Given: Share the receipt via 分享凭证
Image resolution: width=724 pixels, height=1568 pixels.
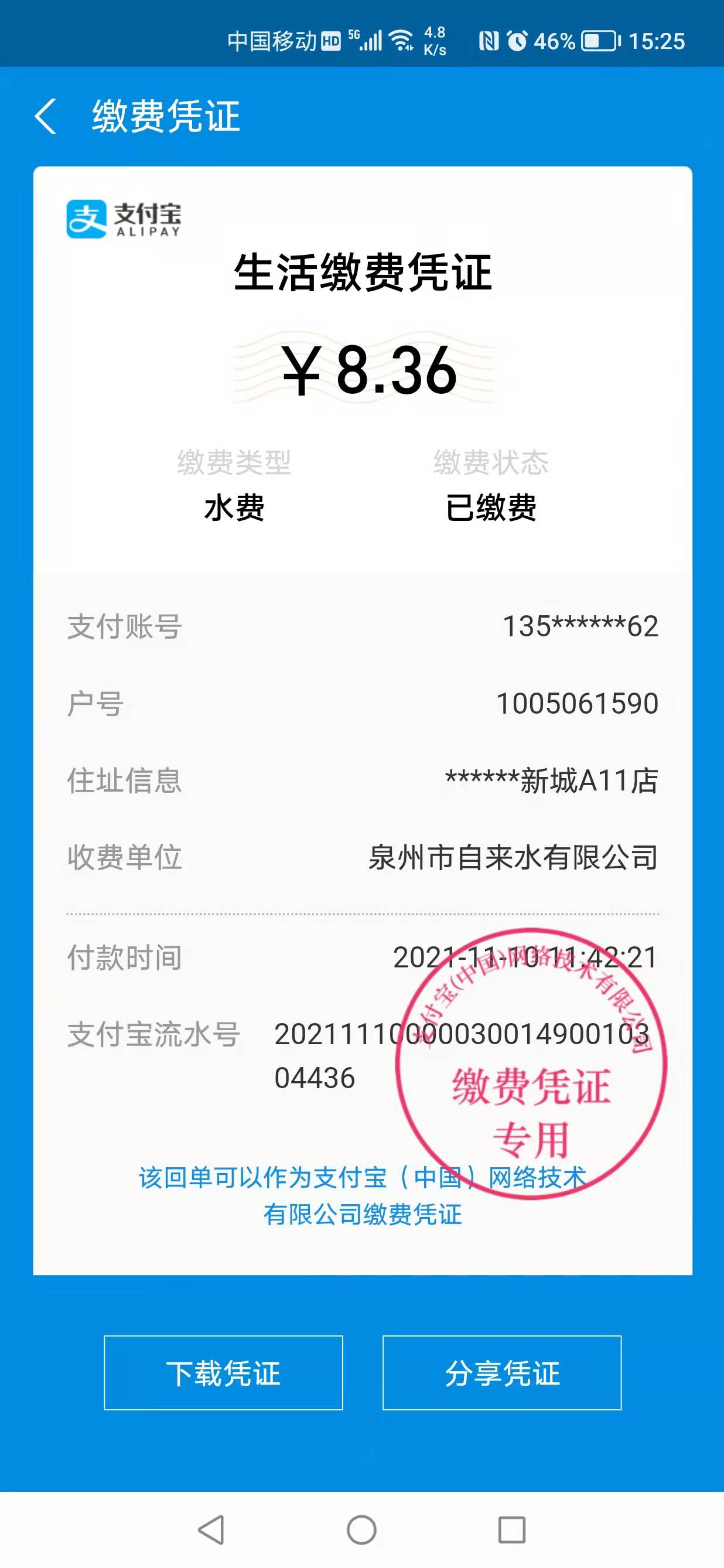Looking at the screenshot, I should click(x=501, y=1373).
